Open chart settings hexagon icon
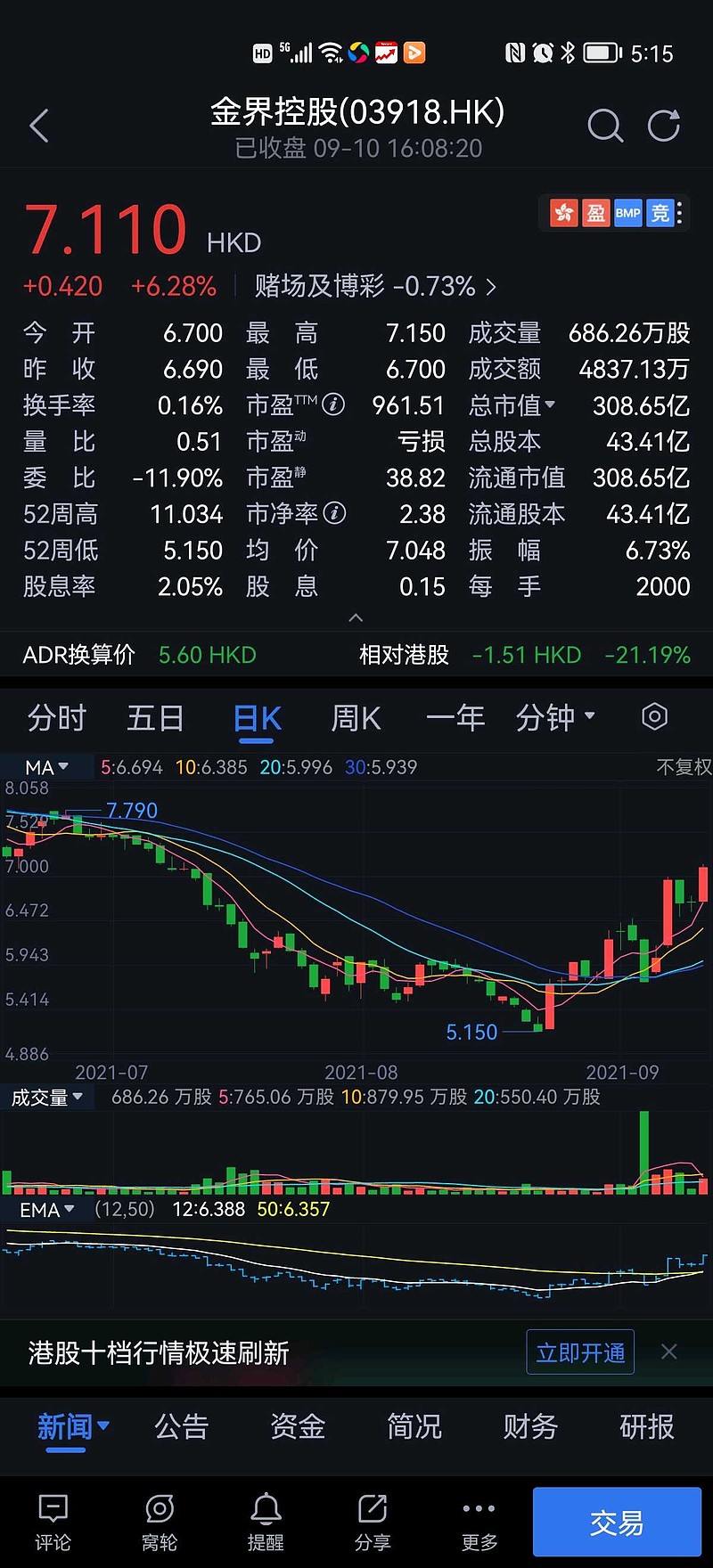Image resolution: width=713 pixels, height=1568 pixels. [x=654, y=716]
